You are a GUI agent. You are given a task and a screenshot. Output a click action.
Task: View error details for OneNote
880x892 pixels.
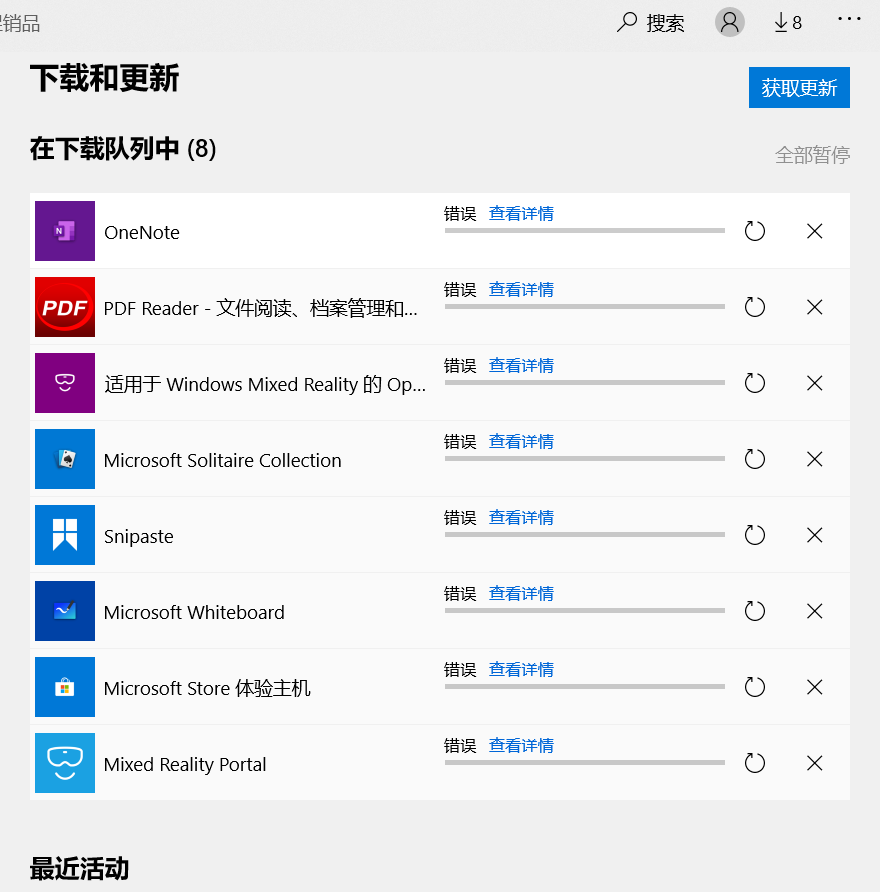[521, 214]
